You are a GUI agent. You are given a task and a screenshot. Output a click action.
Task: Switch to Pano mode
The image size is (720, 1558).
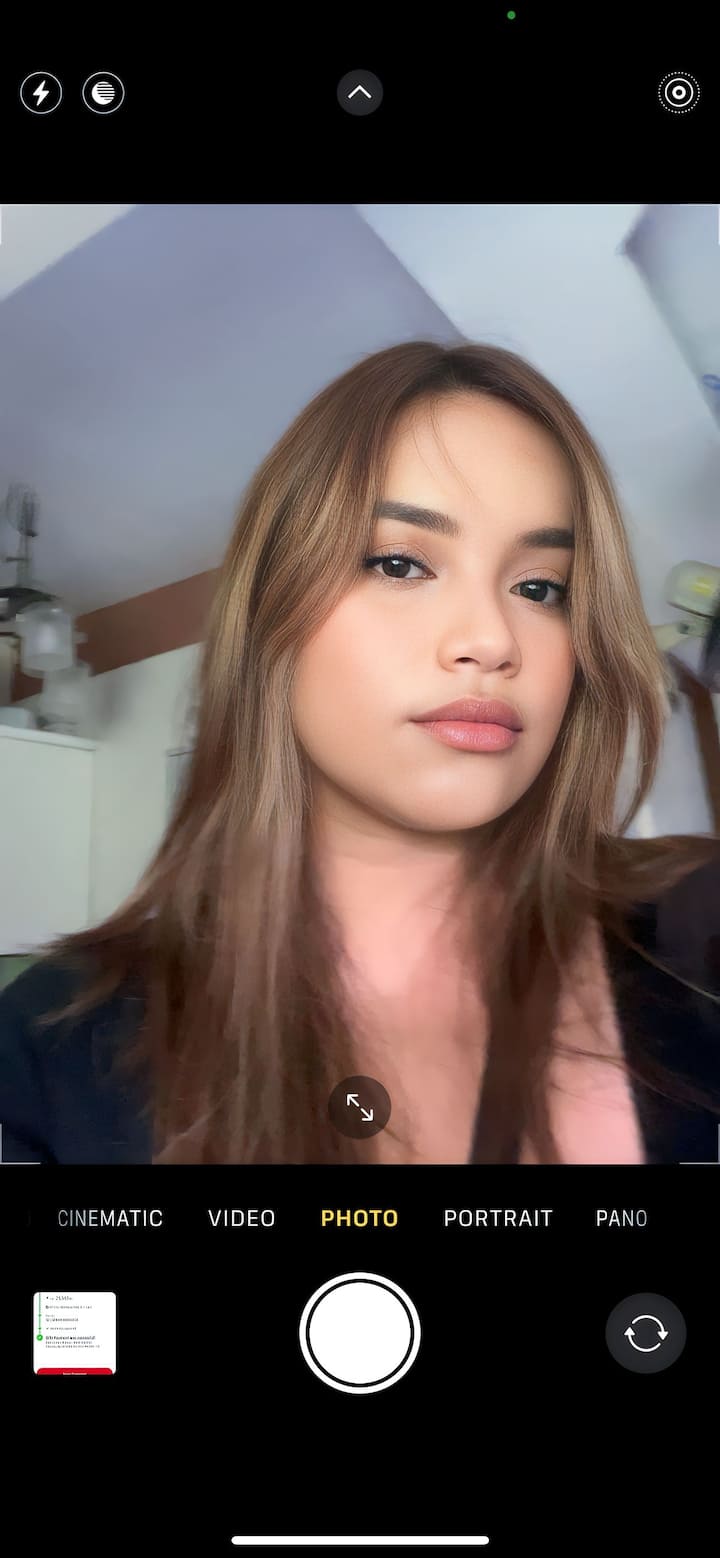[621, 1218]
